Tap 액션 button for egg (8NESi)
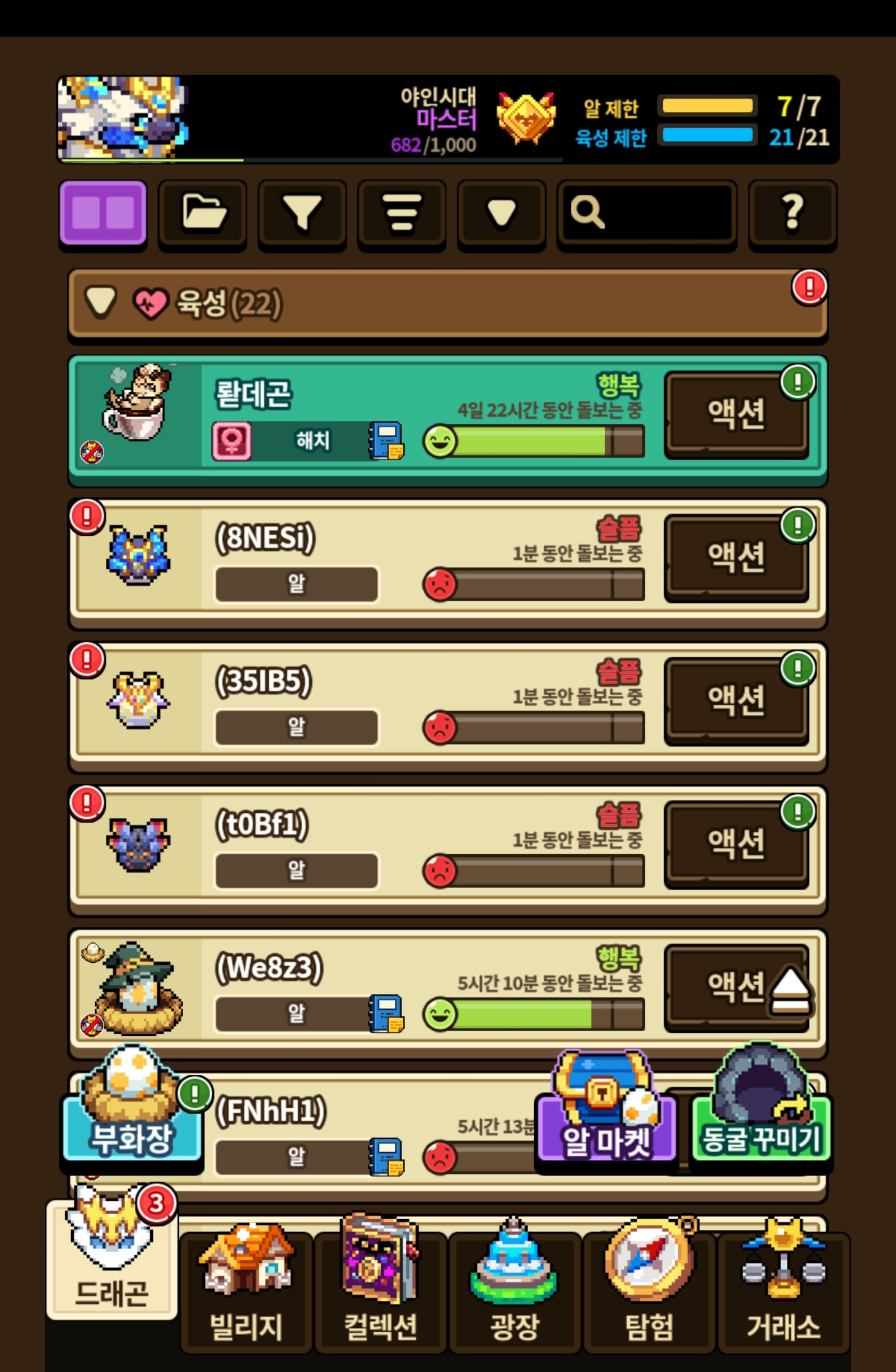The width and height of the screenshot is (896, 1372). pyautogui.click(x=736, y=558)
